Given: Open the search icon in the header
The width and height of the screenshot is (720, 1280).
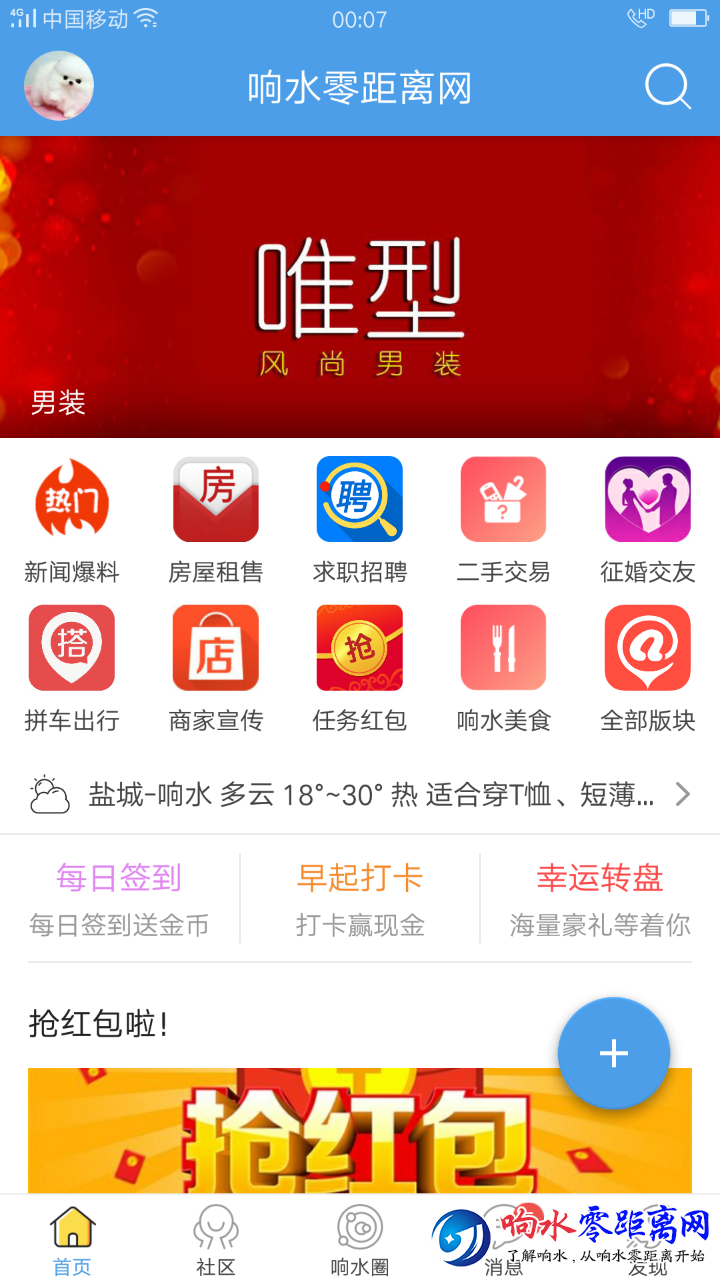Looking at the screenshot, I should click(667, 87).
